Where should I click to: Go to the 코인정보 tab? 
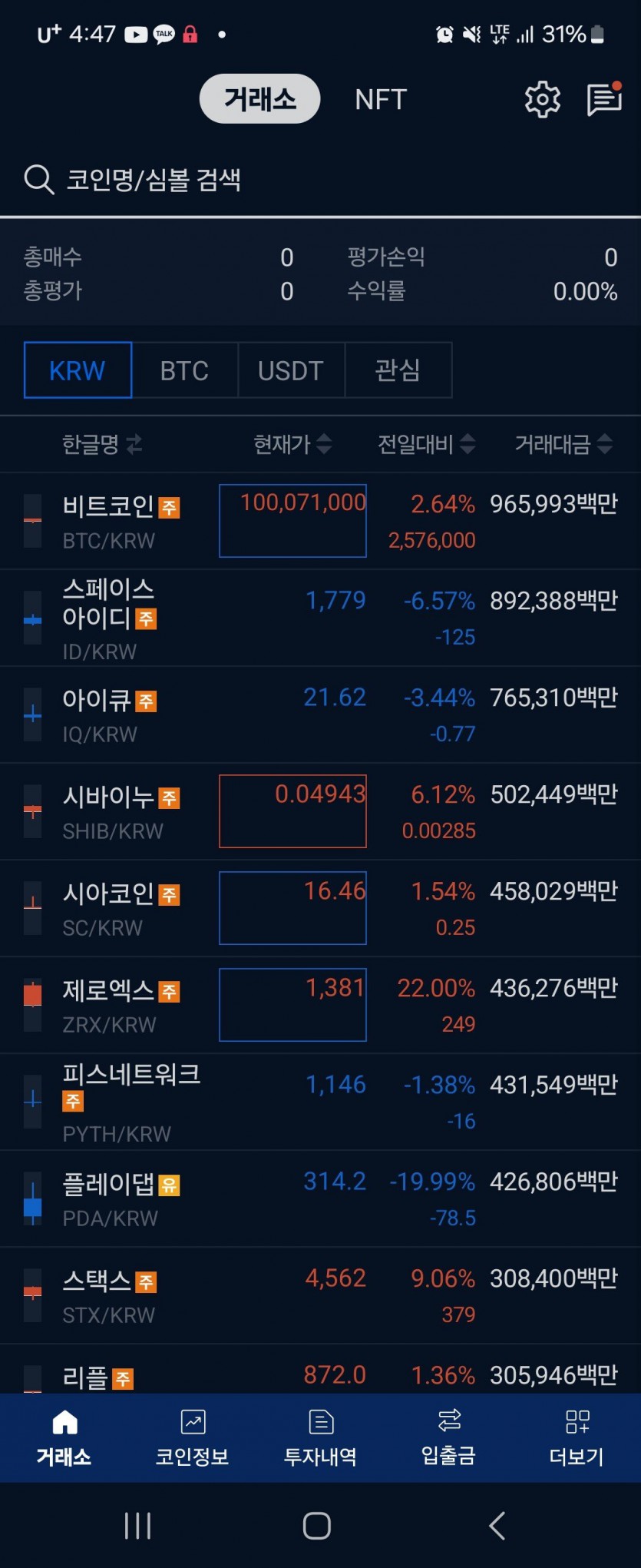point(192,1437)
